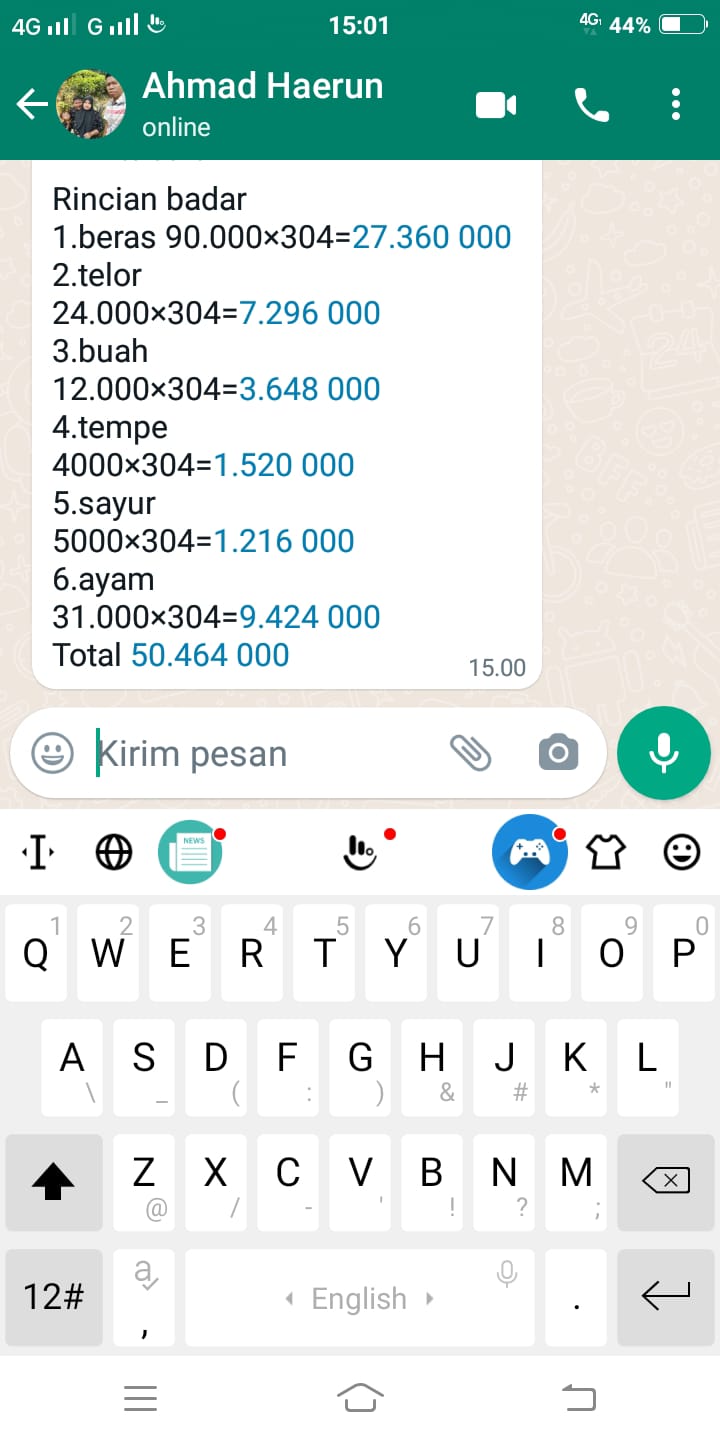Toggle uppercase with the Shift key
This screenshot has width=720, height=1440.
pos(53,1182)
